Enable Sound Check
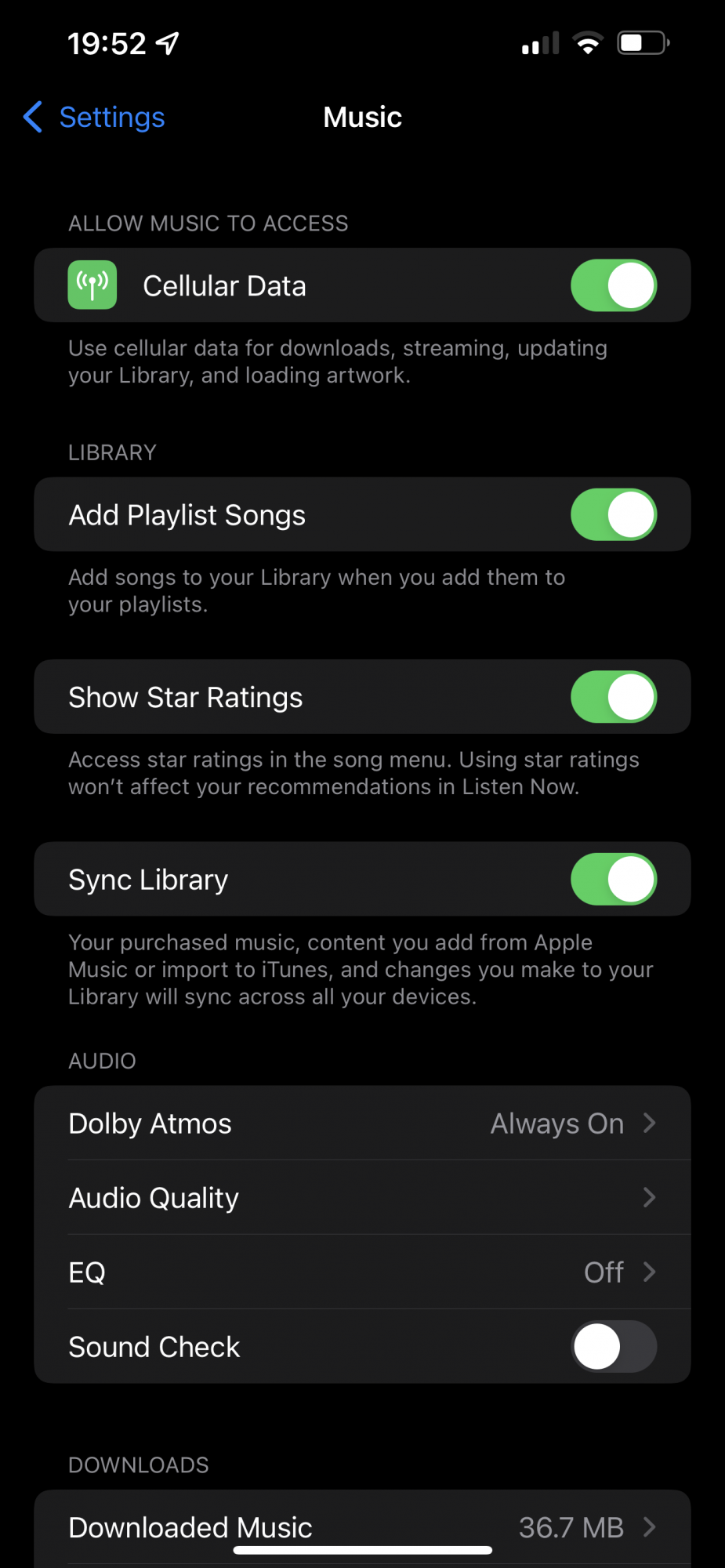The height and width of the screenshot is (1568, 725). (613, 1346)
